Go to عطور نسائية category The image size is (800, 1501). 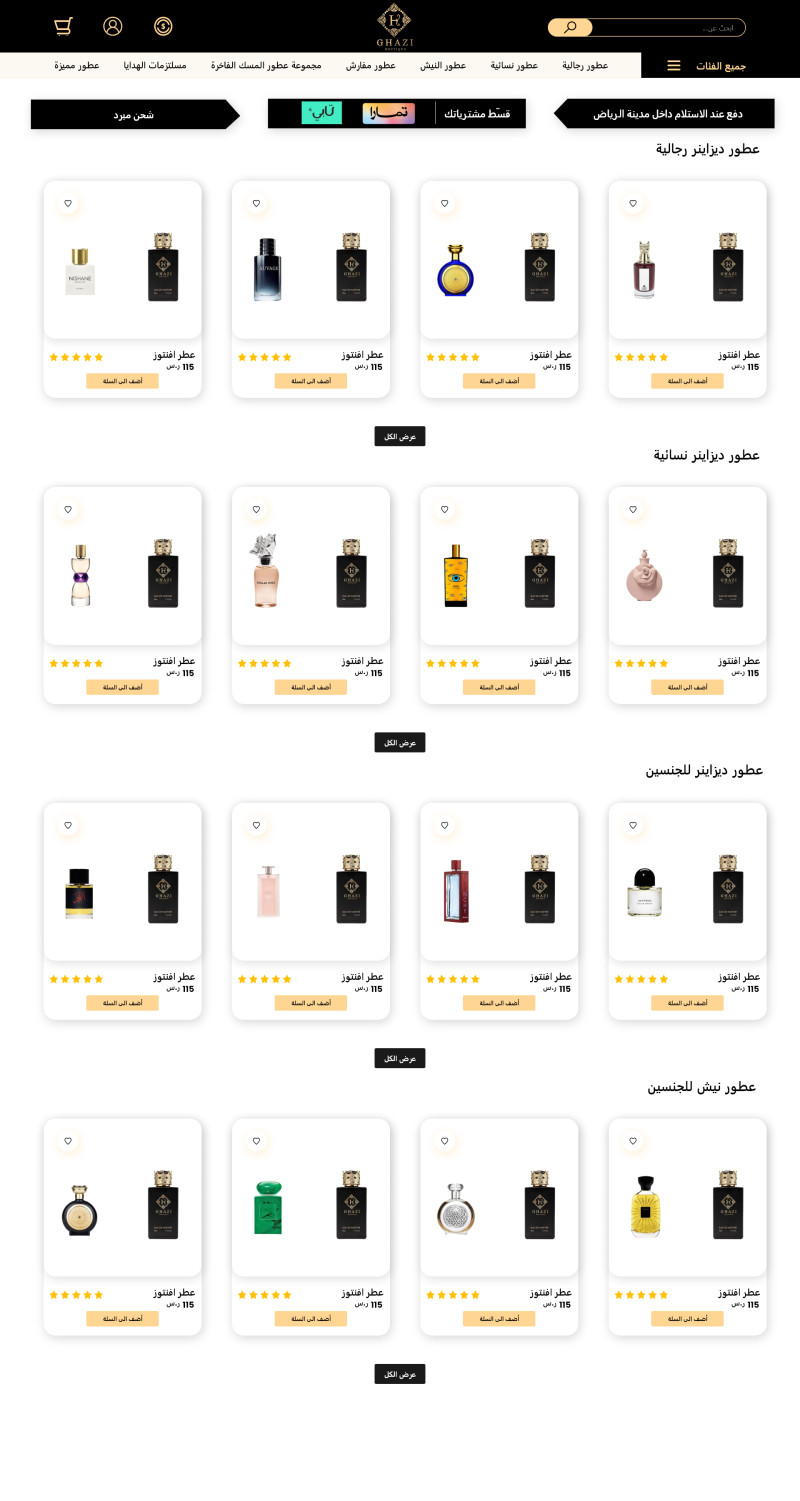pyautogui.click(x=514, y=66)
